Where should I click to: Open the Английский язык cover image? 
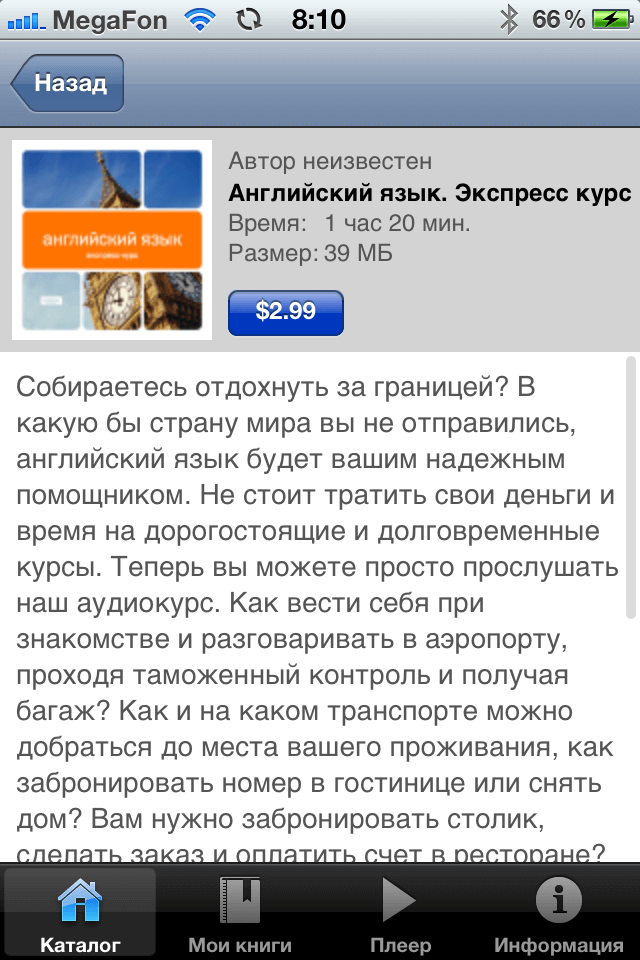pos(112,240)
